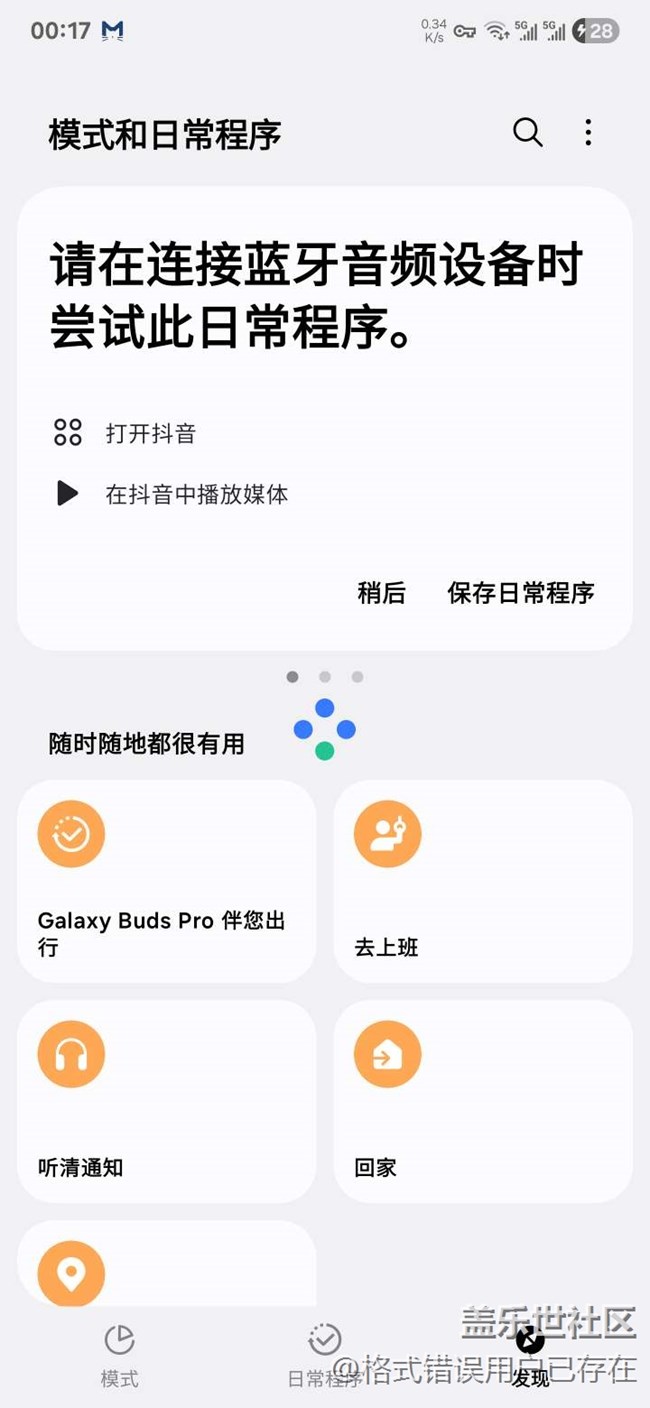Open the search icon
The image size is (650, 1408).
[x=527, y=132]
